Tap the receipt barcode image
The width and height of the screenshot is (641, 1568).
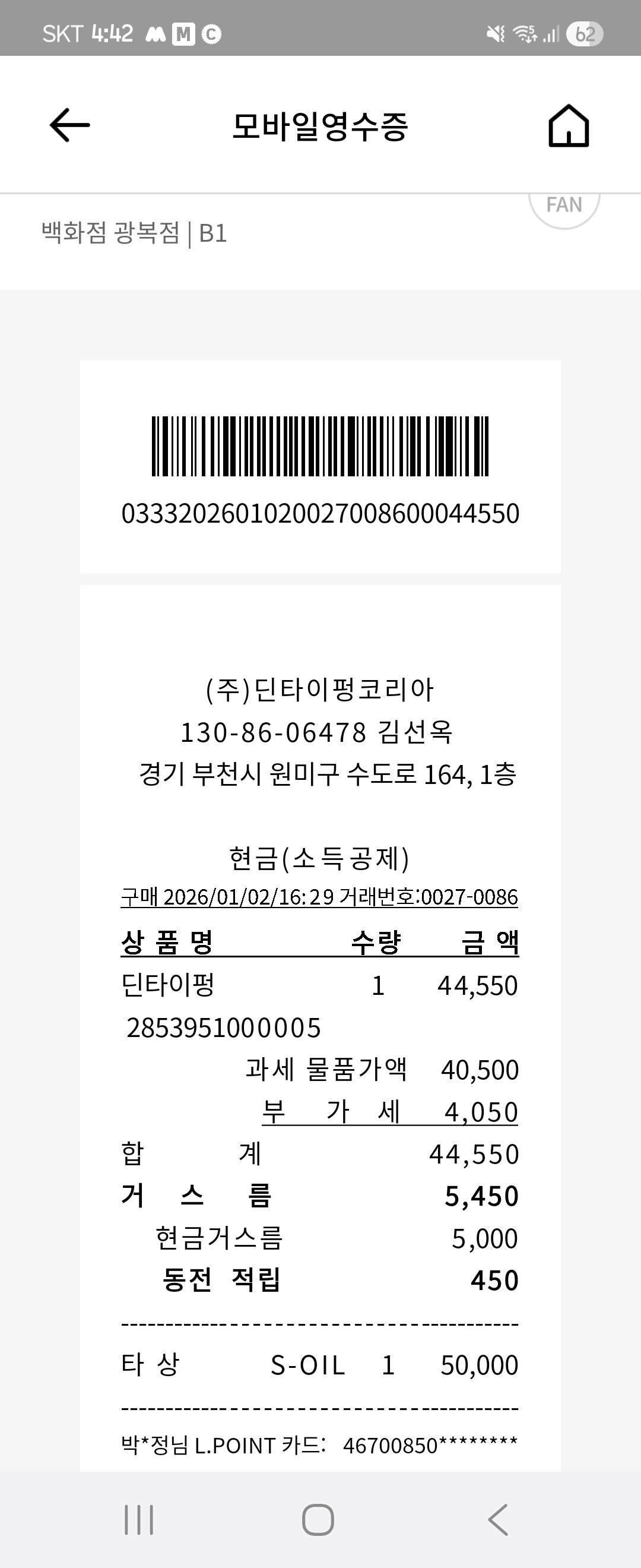tap(320, 446)
